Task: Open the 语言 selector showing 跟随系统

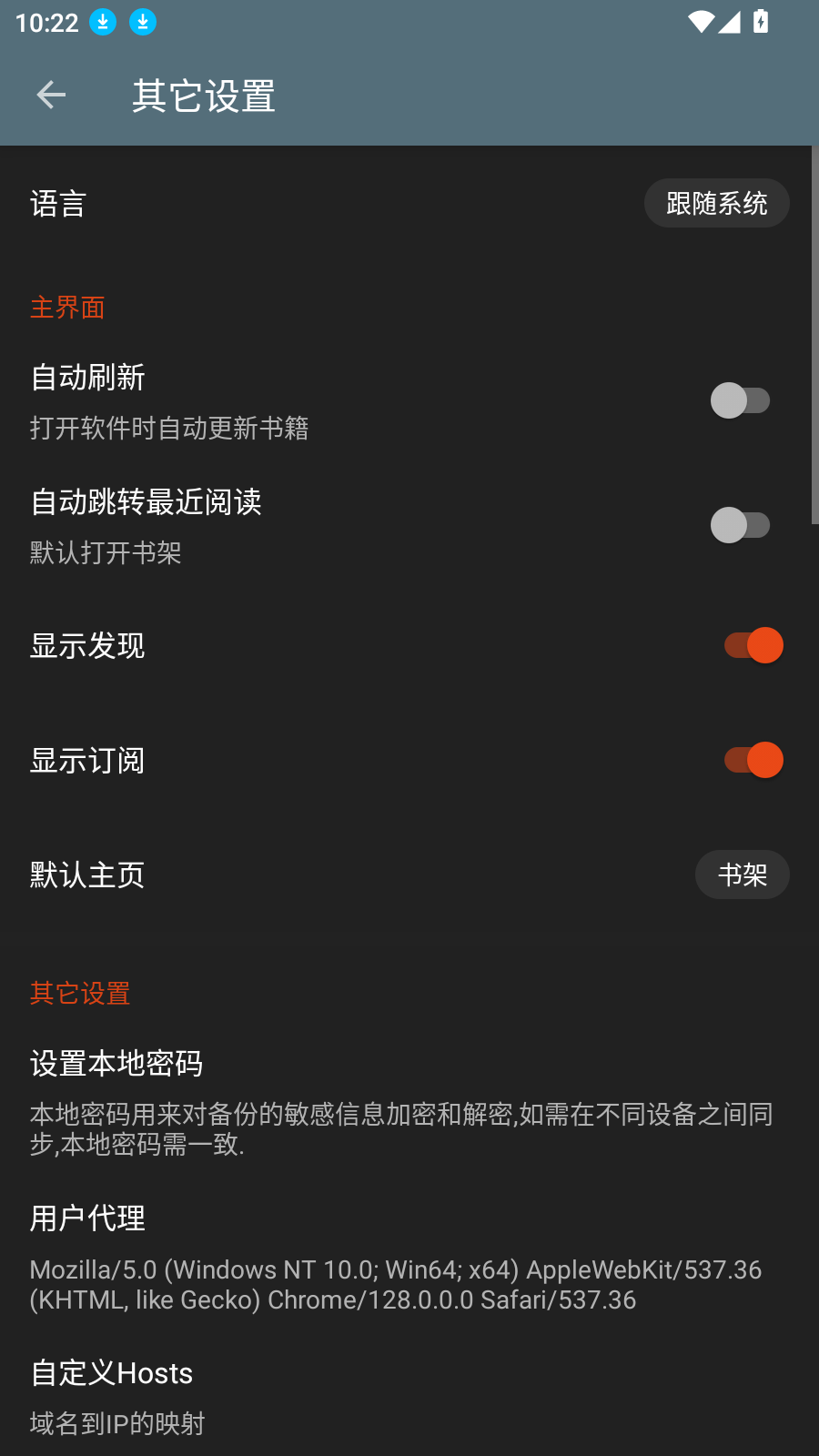Action: click(716, 203)
